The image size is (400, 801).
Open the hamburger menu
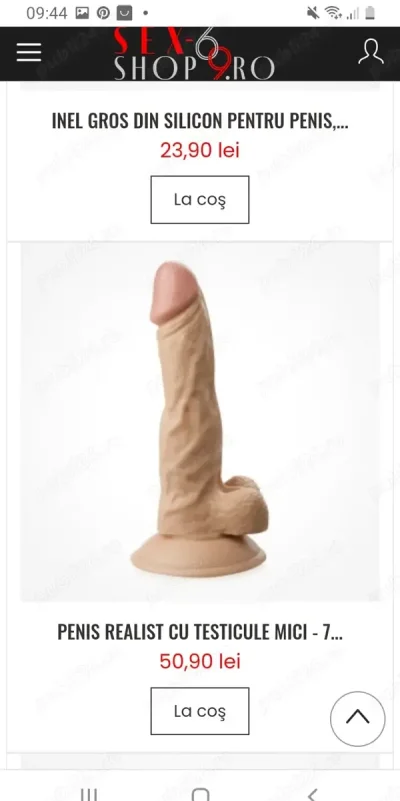pyautogui.click(x=29, y=52)
